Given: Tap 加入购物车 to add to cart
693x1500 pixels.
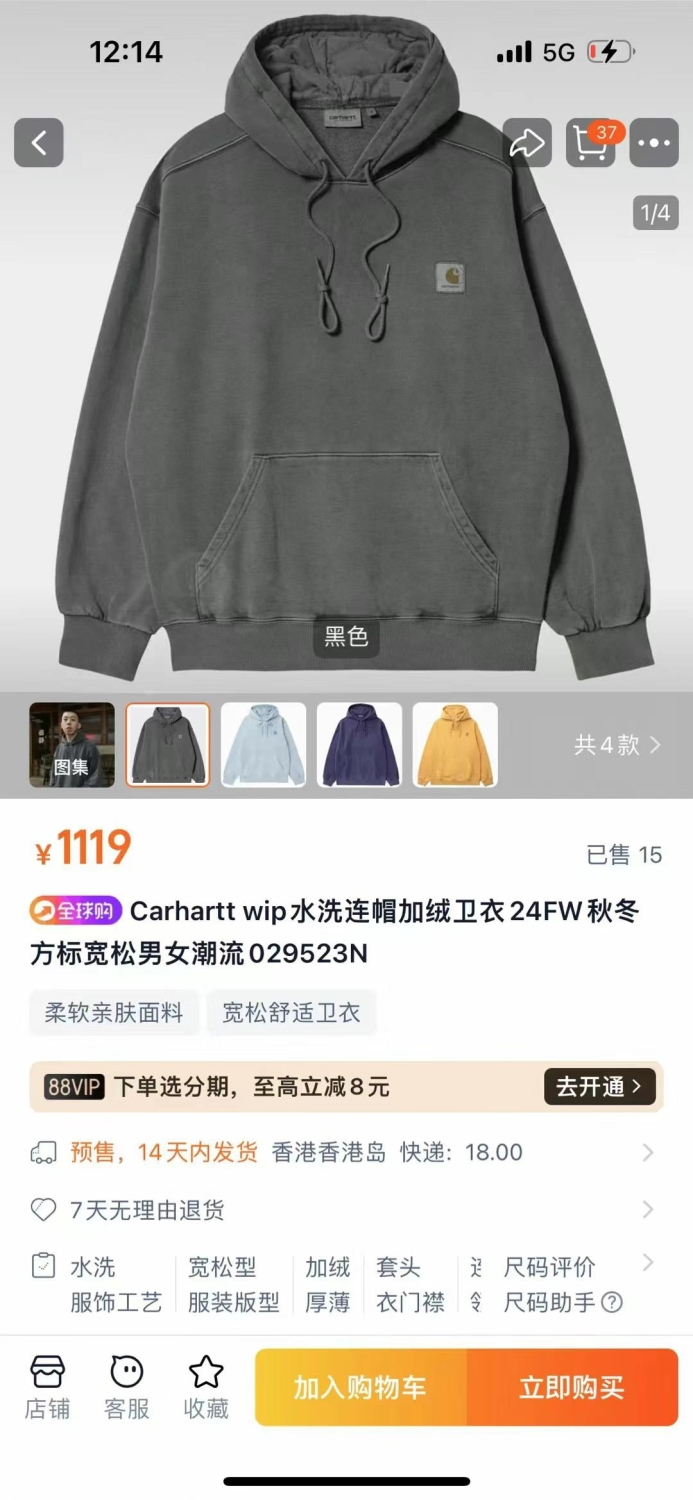Looking at the screenshot, I should 361,1387.
